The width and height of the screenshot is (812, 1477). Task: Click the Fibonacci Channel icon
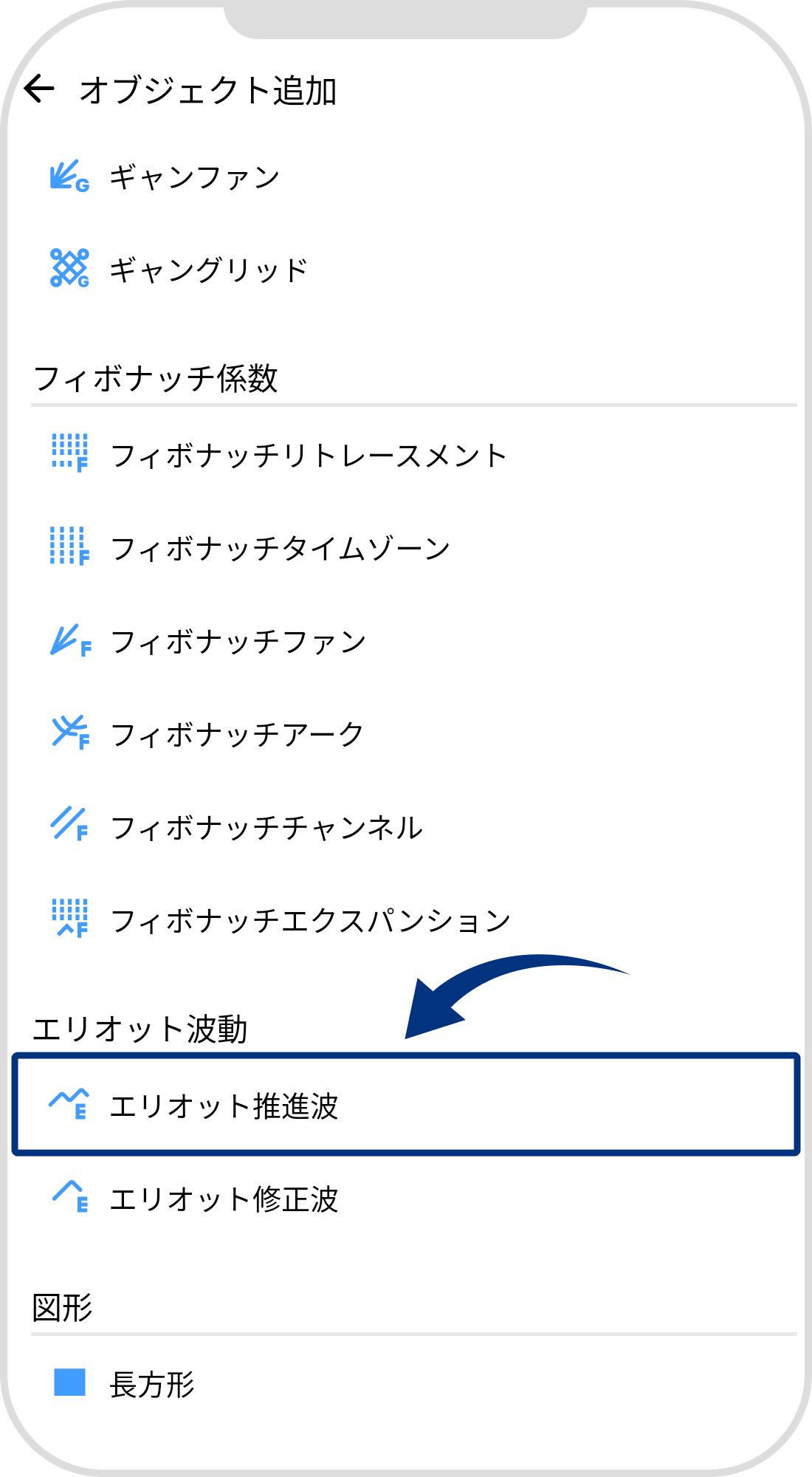70,827
